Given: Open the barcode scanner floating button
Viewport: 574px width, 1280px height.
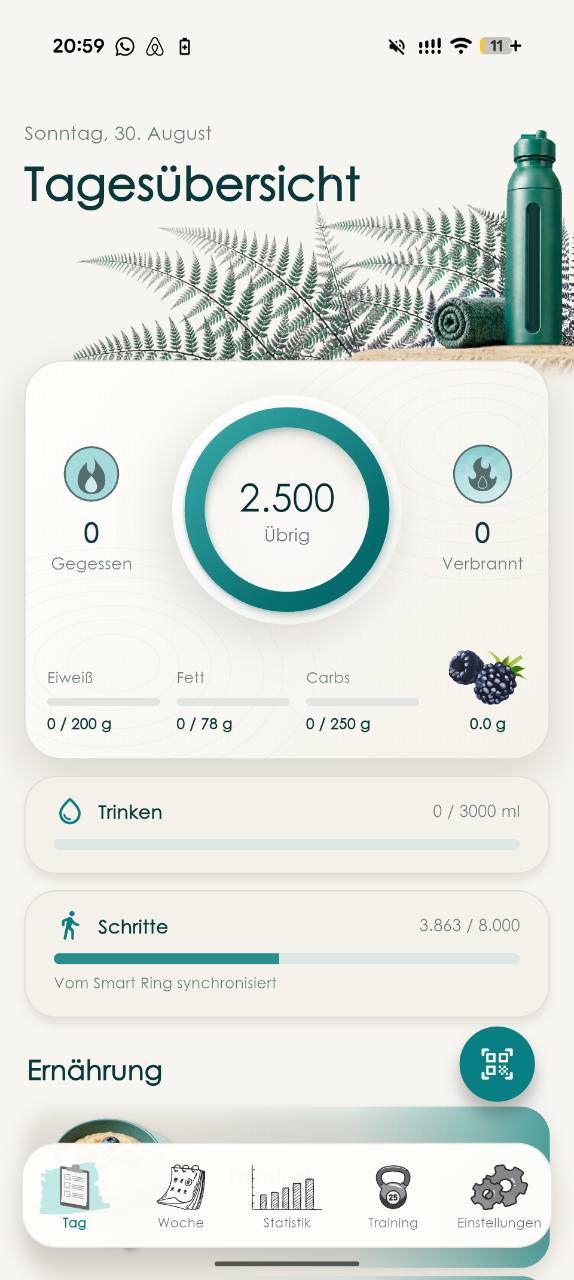Looking at the screenshot, I should click(497, 1064).
